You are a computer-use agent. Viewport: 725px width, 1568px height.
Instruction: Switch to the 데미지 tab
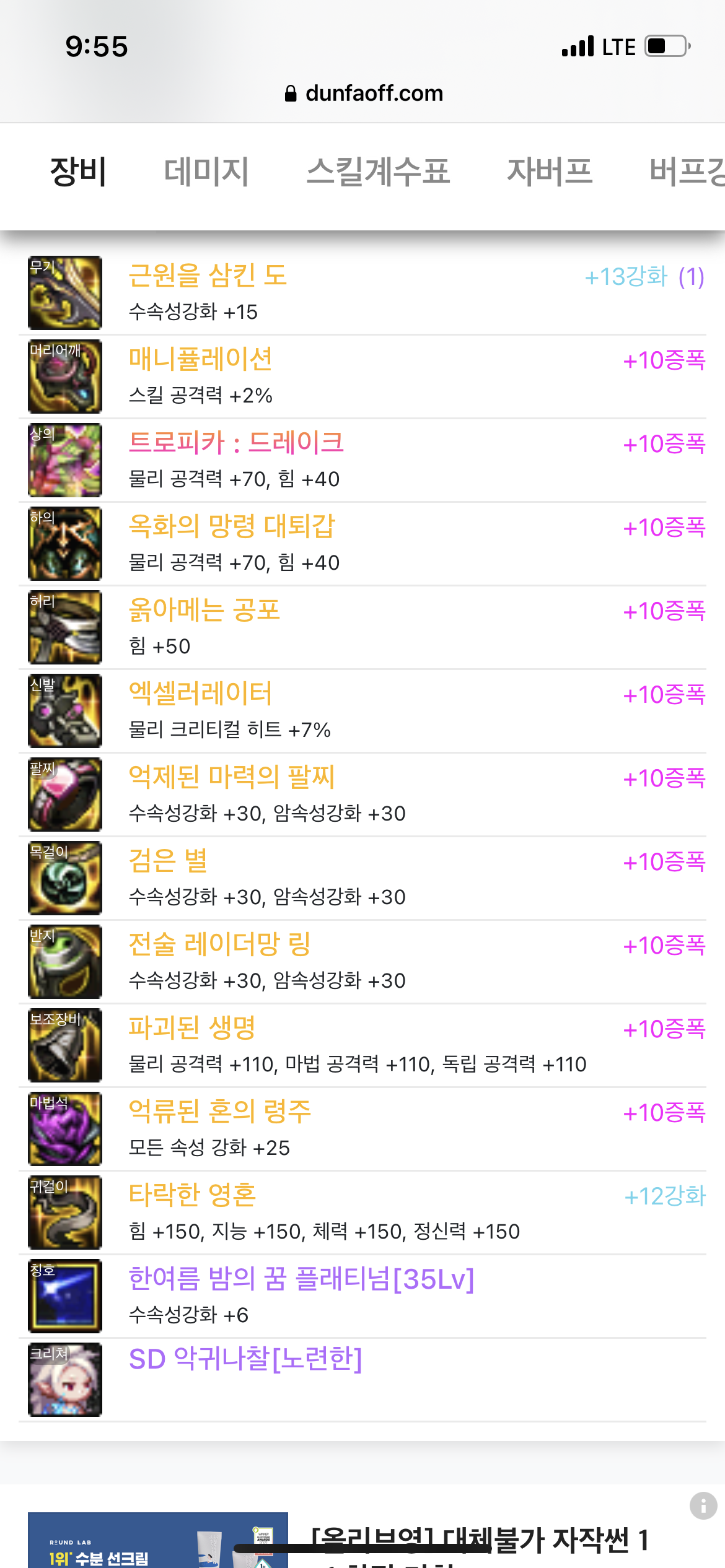(x=206, y=172)
